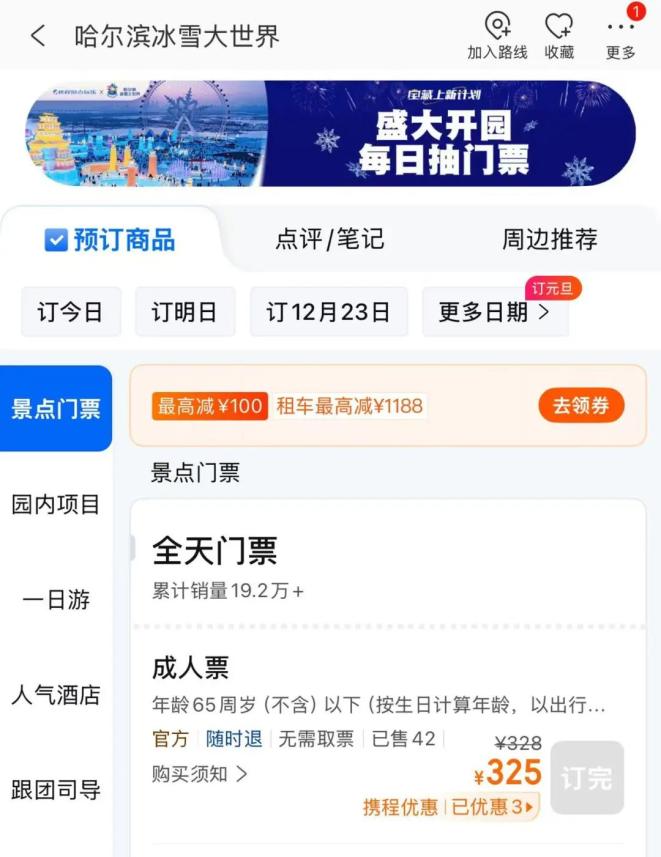This screenshot has height=857, width=661.
Task: Pick the 订12月23日 date chip
Action: (x=328, y=312)
